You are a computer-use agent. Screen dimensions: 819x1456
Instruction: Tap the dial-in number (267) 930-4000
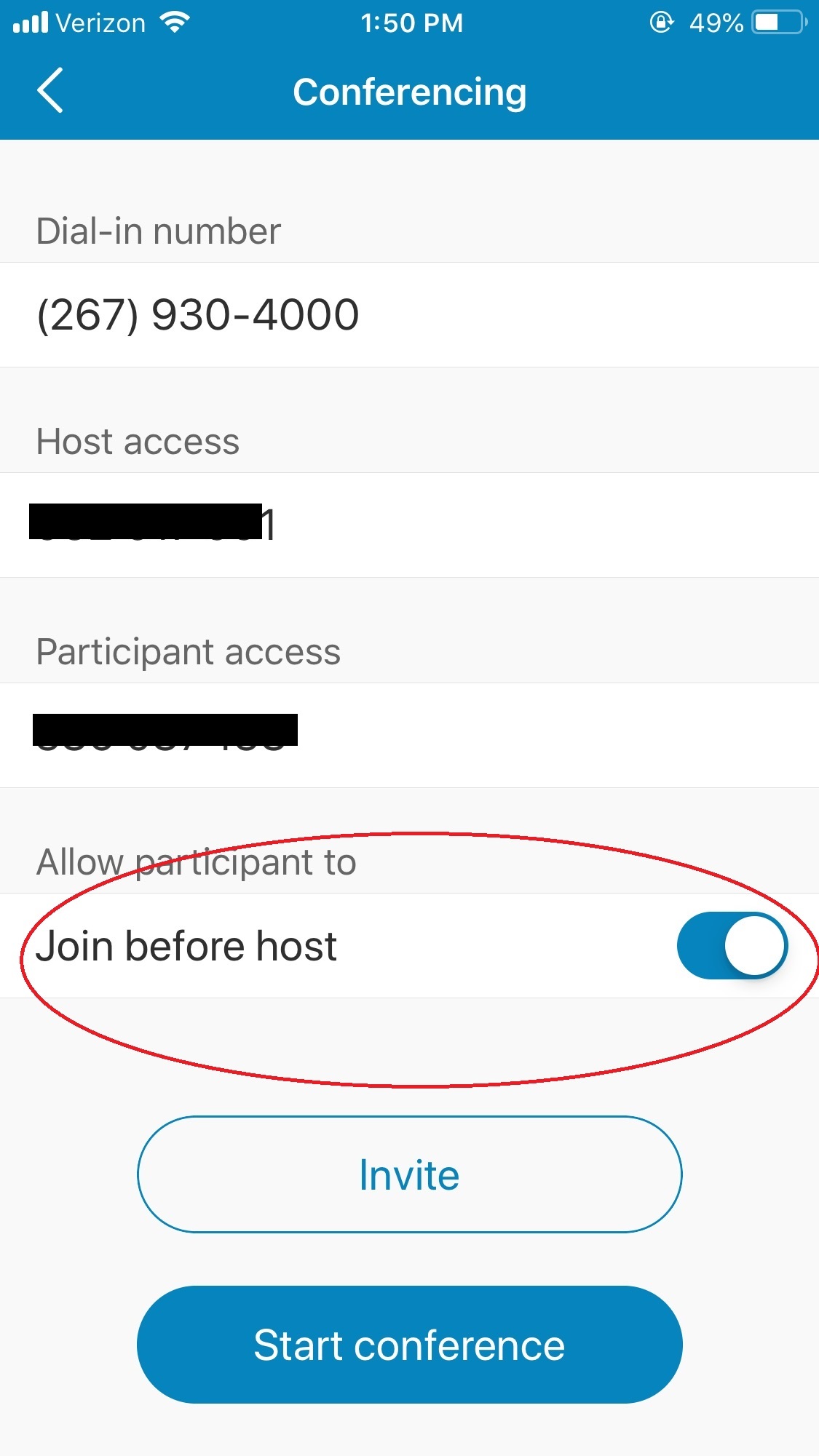coord(198,315)
